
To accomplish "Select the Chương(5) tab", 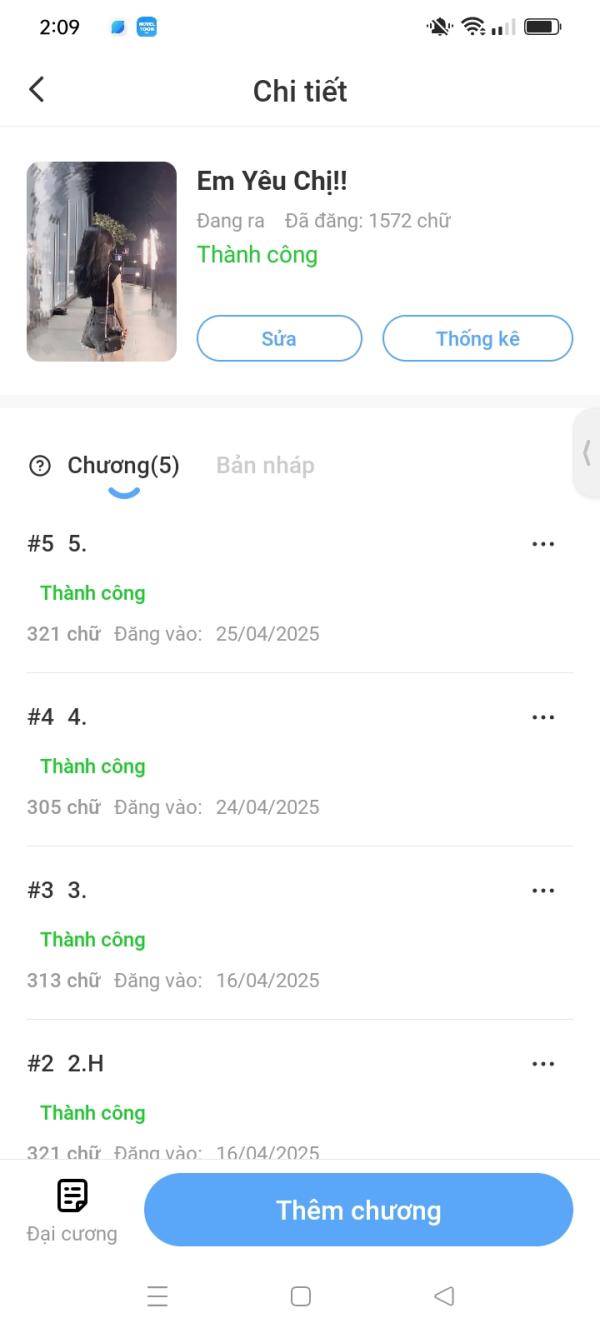I will click(123, 465).
